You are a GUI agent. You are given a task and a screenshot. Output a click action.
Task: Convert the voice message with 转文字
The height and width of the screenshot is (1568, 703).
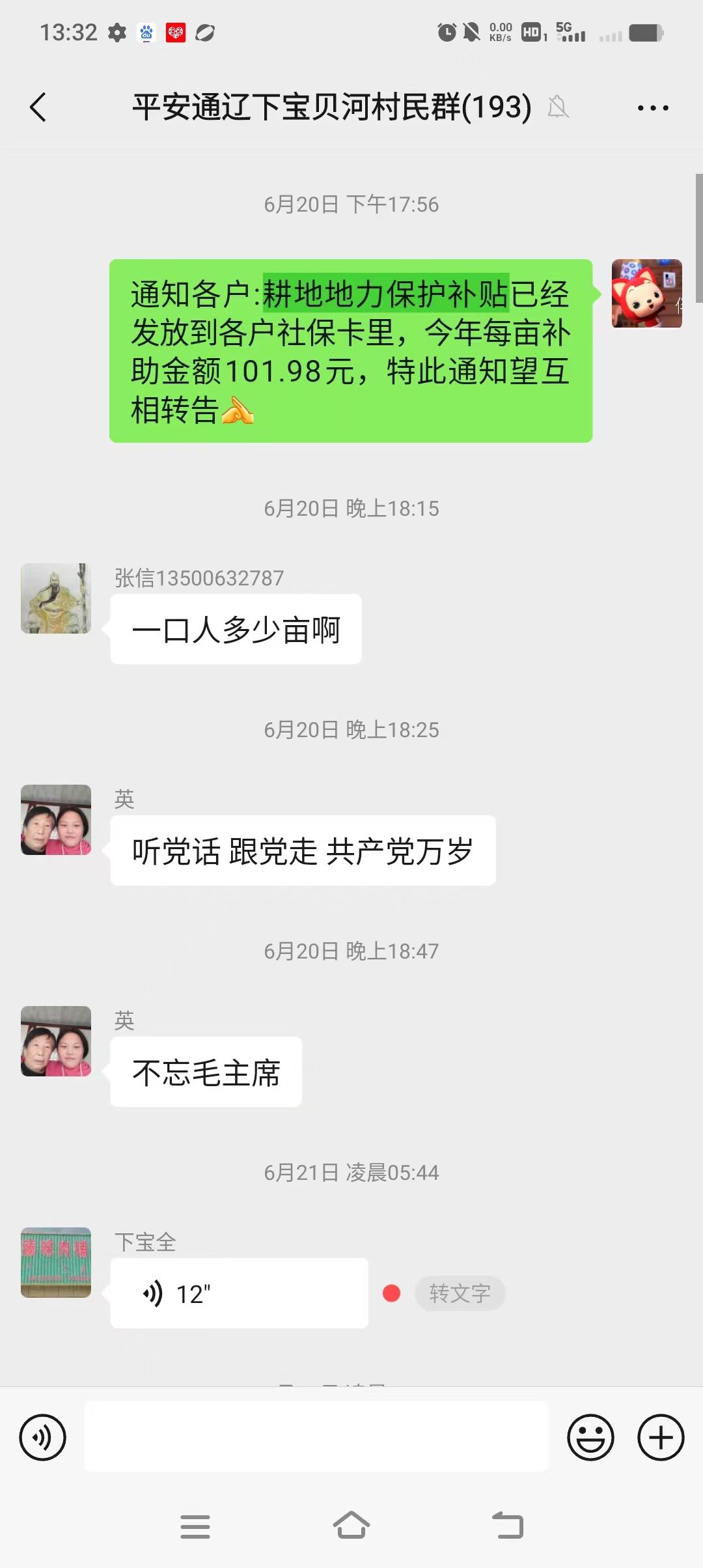coord(460,1293)
